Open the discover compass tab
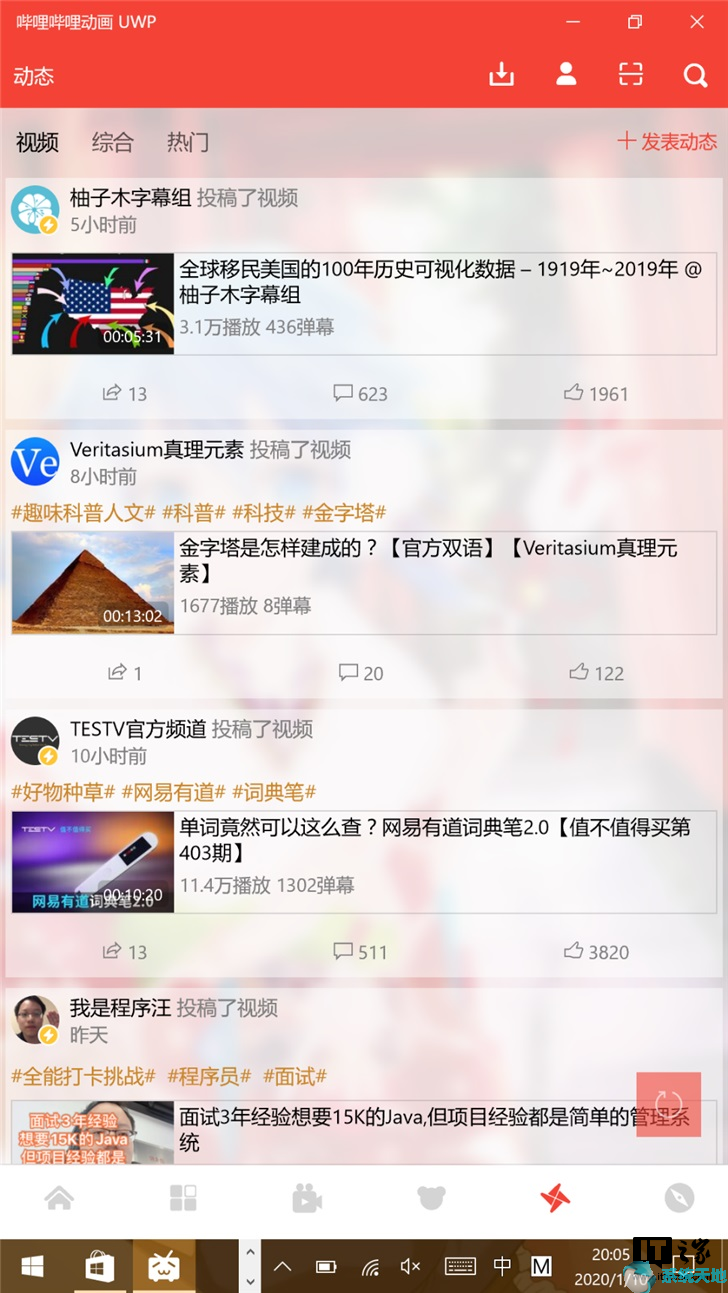The image size is (728, 1293). coord(679,1197)
